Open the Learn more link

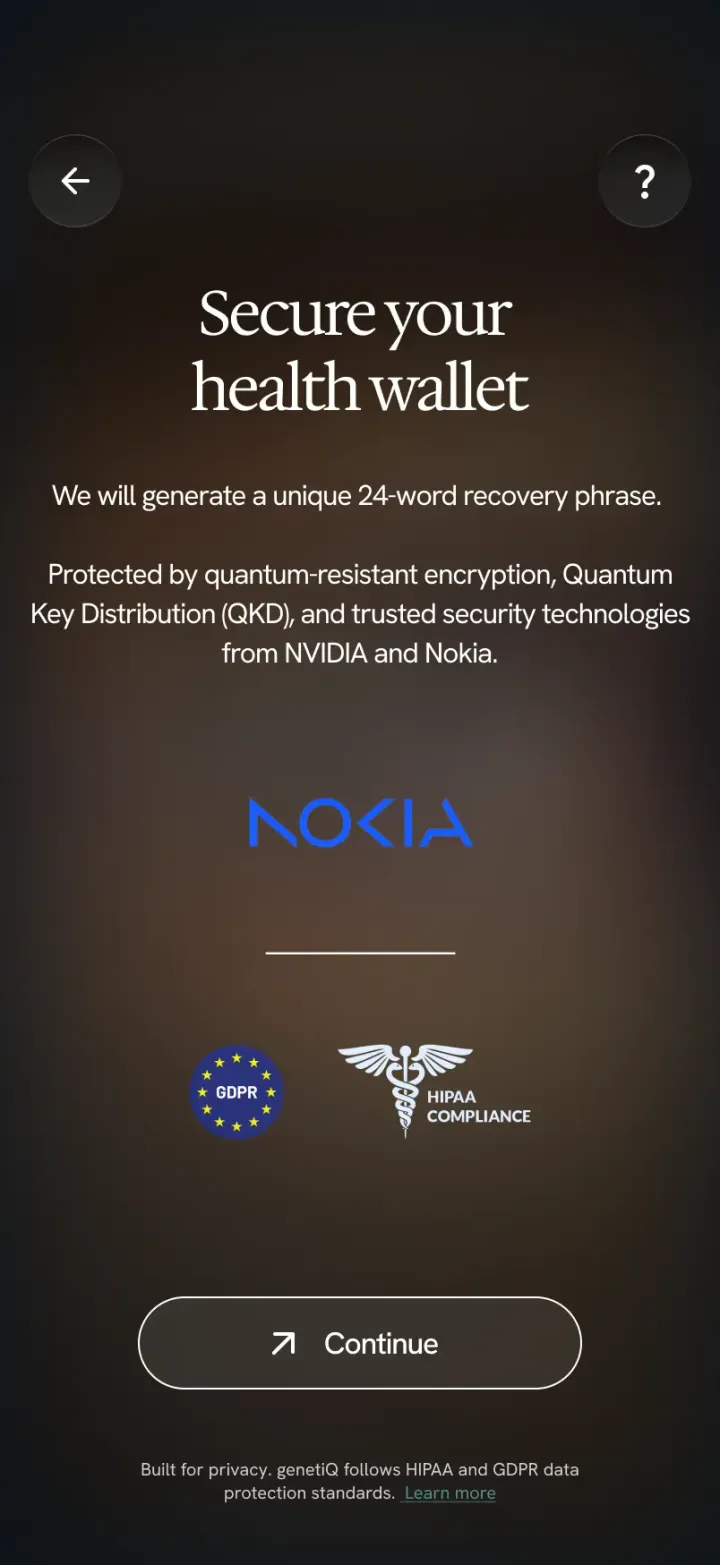(x=450, y=1493)
